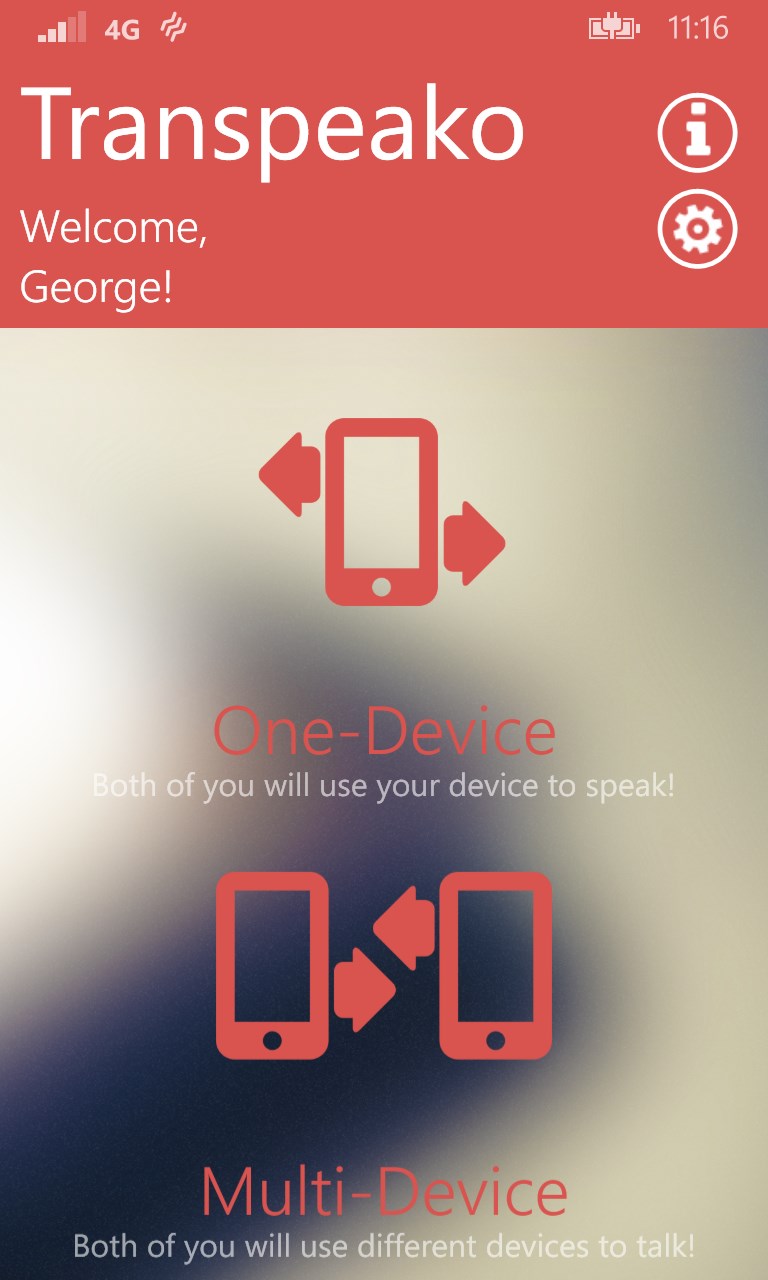This screenshot has width=768, height=1280.
Task: Open the settings gear
Action: pos(697,230)
